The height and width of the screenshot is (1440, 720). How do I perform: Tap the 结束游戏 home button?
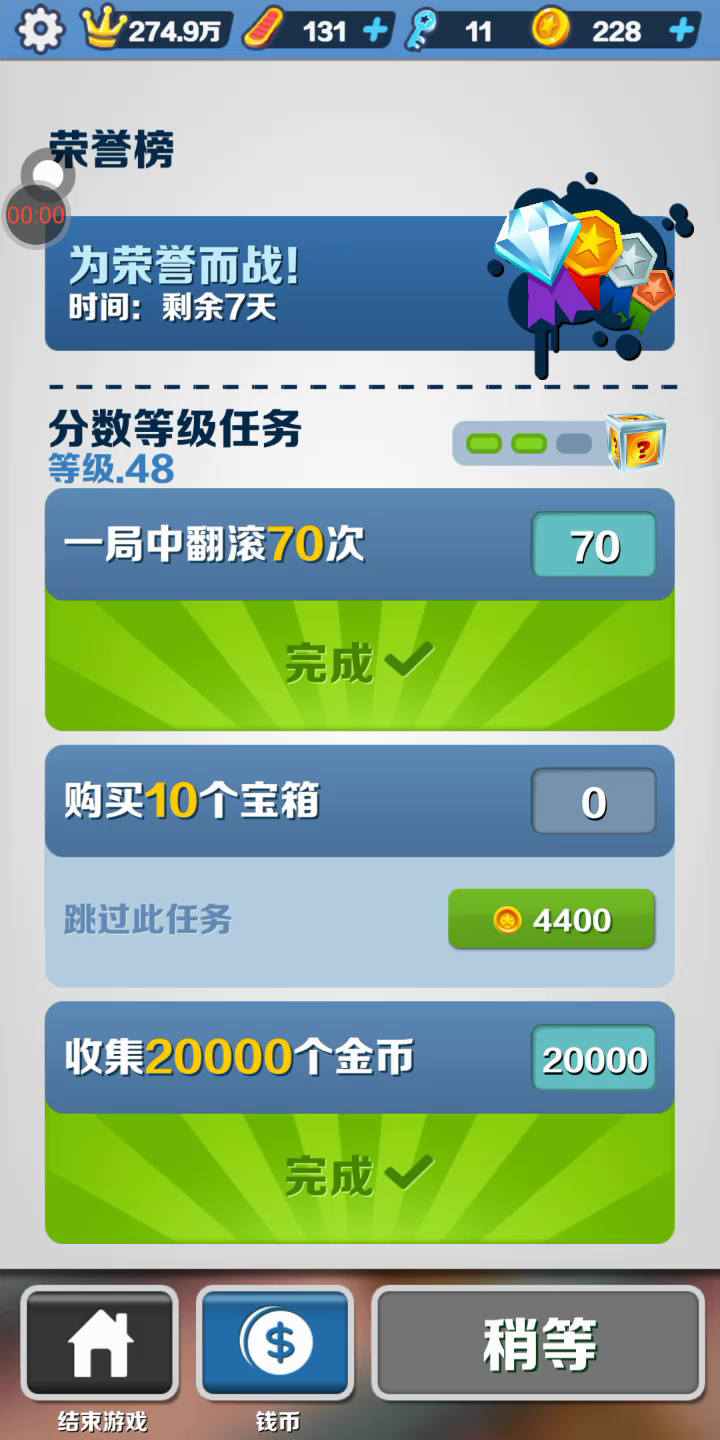tap(100, 1342)
